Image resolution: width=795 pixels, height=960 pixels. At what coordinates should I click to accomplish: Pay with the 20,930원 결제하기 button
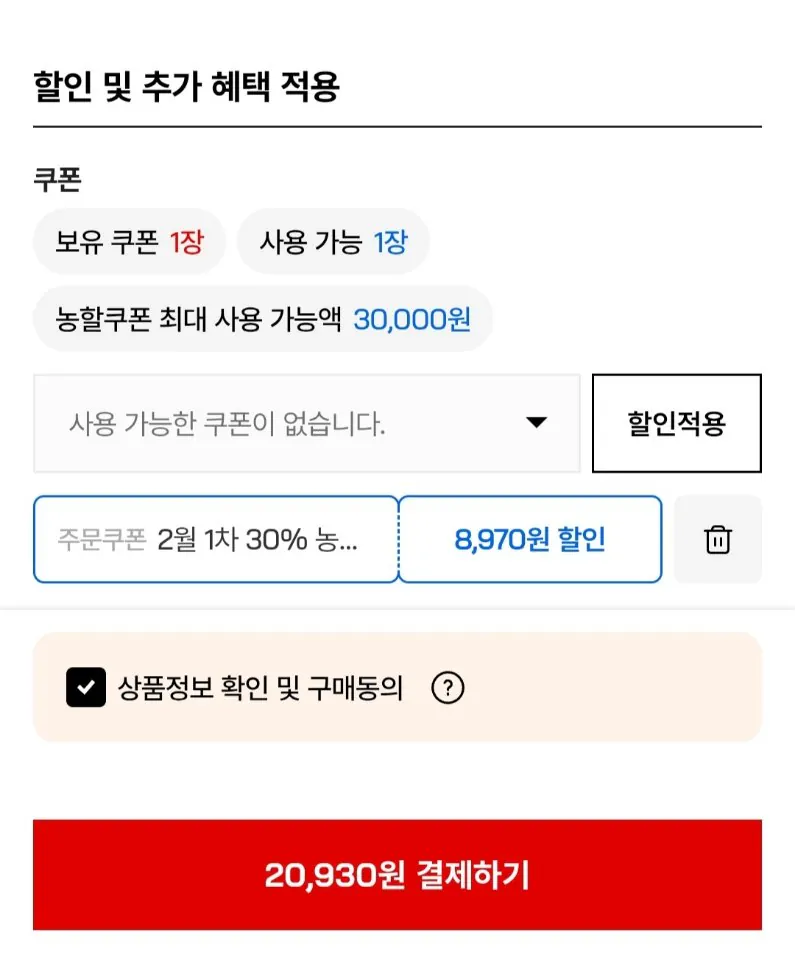pyautogui.click(x=397, y=875)
